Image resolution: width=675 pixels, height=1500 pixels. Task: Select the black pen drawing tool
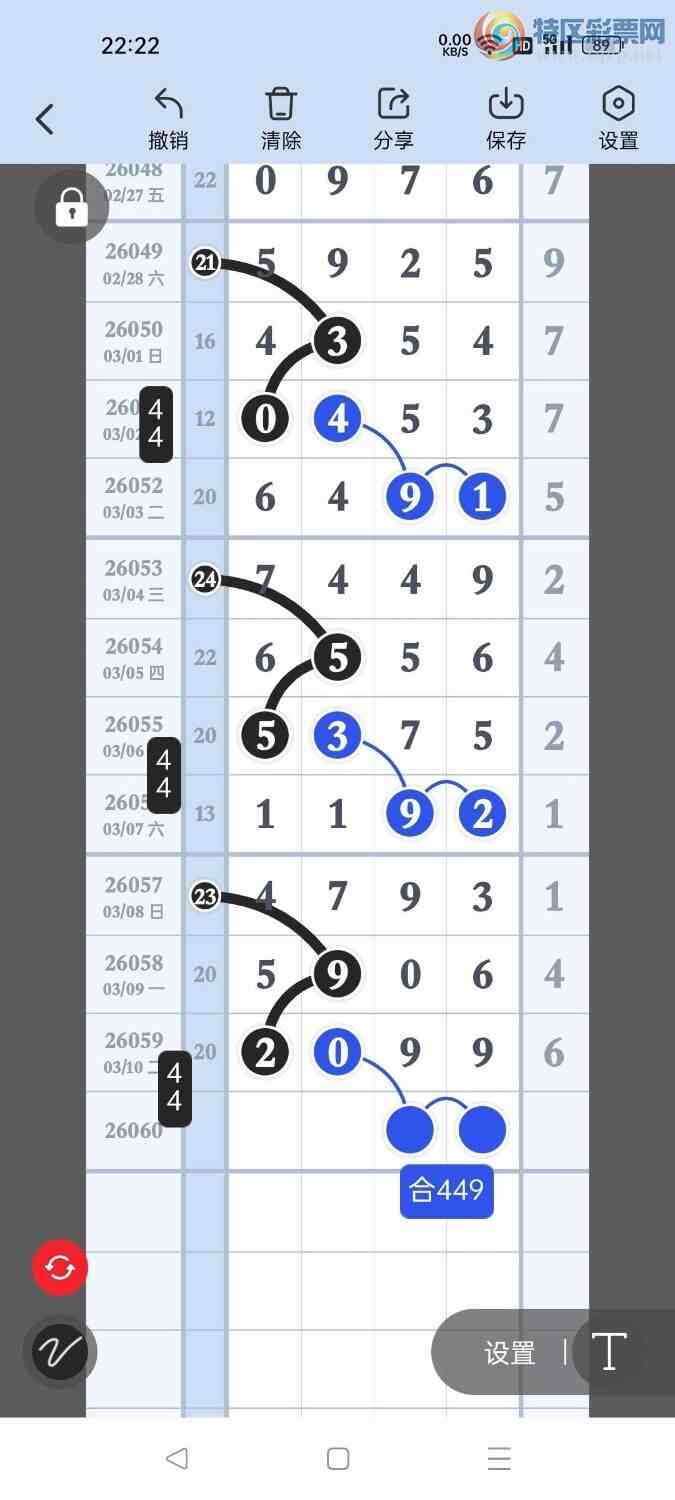click(60, 1352)
